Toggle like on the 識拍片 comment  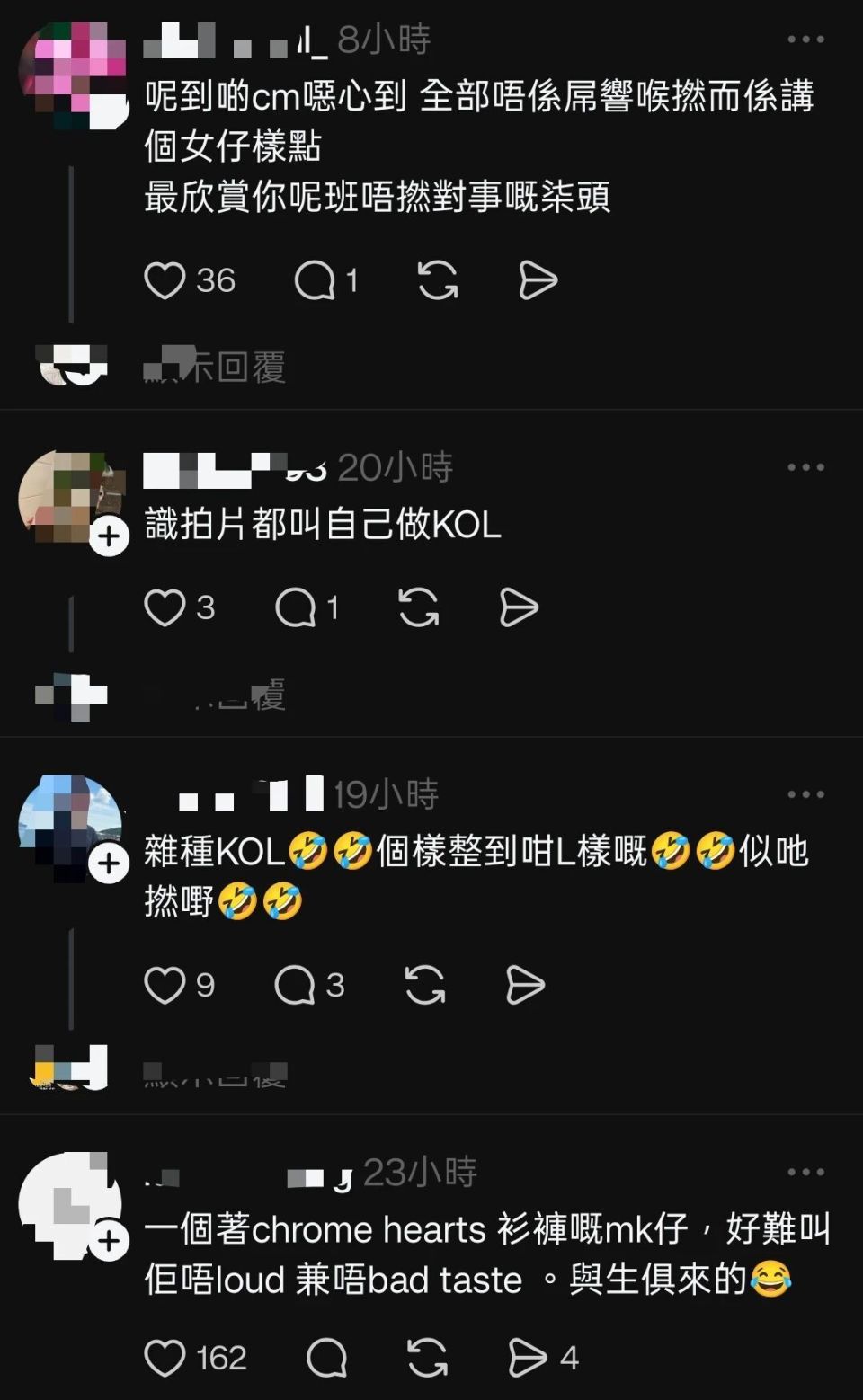pyautogui.click(x=165, y=607)
